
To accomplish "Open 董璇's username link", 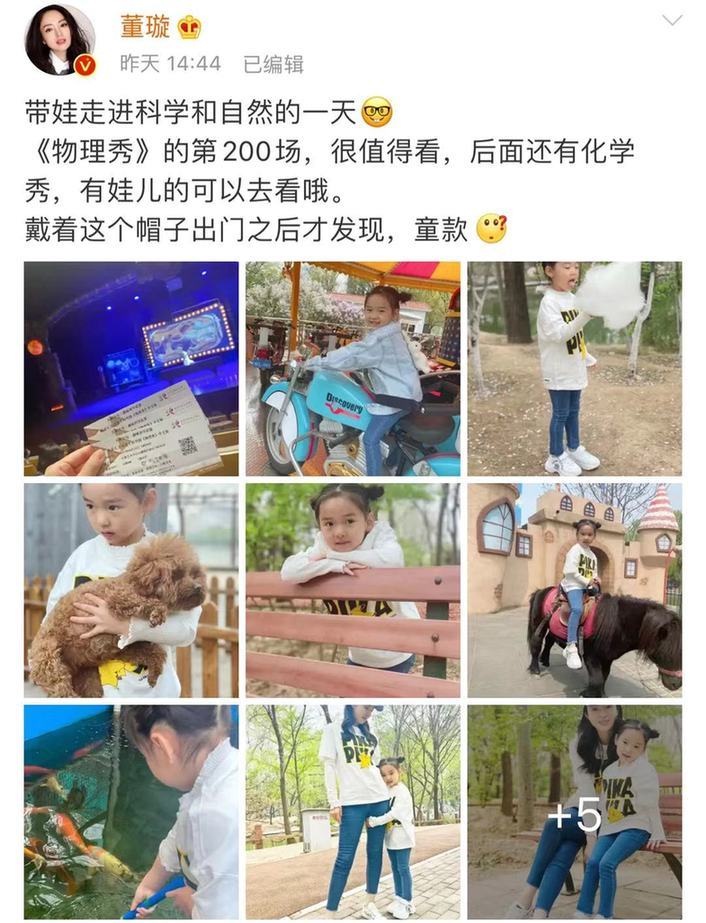I will point(145,27).
